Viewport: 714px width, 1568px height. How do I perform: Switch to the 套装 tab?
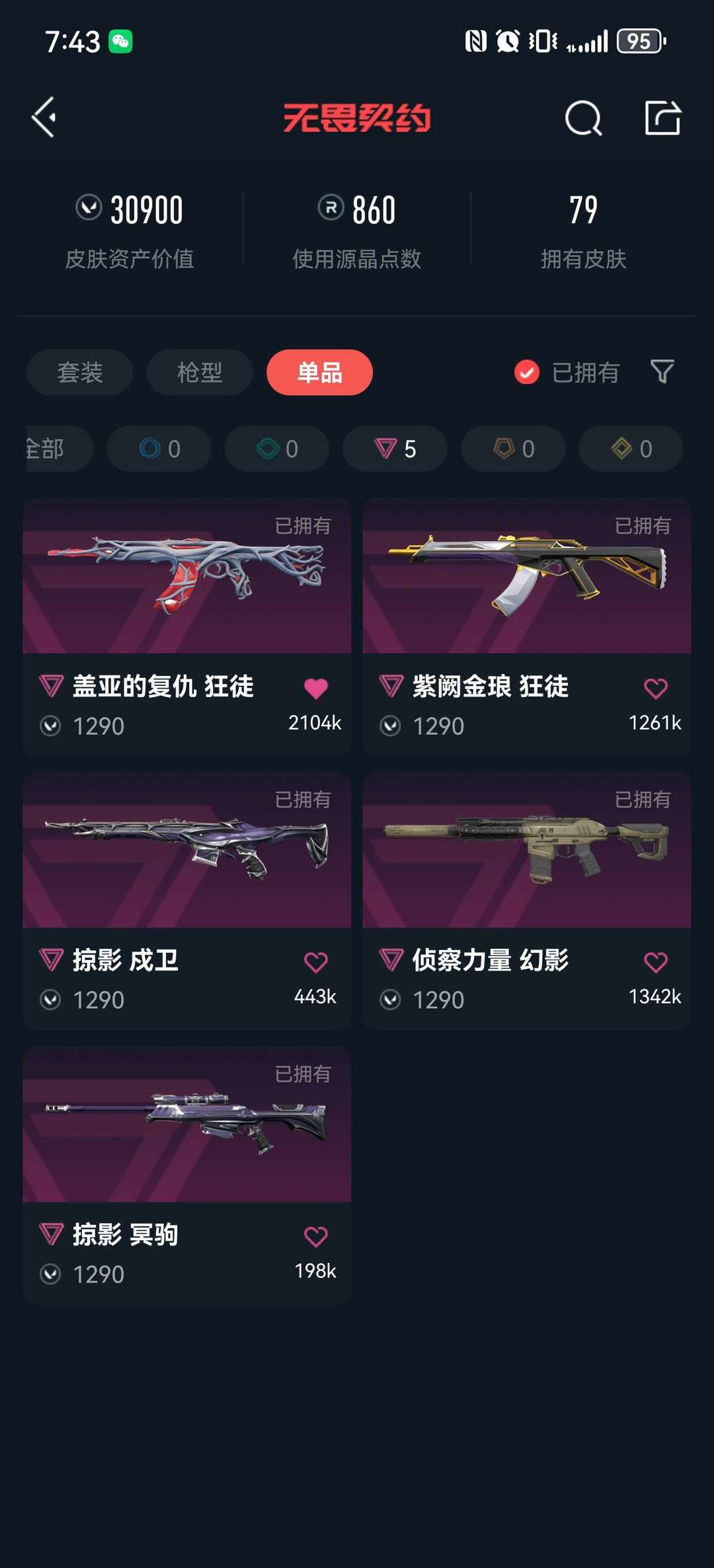80,372
